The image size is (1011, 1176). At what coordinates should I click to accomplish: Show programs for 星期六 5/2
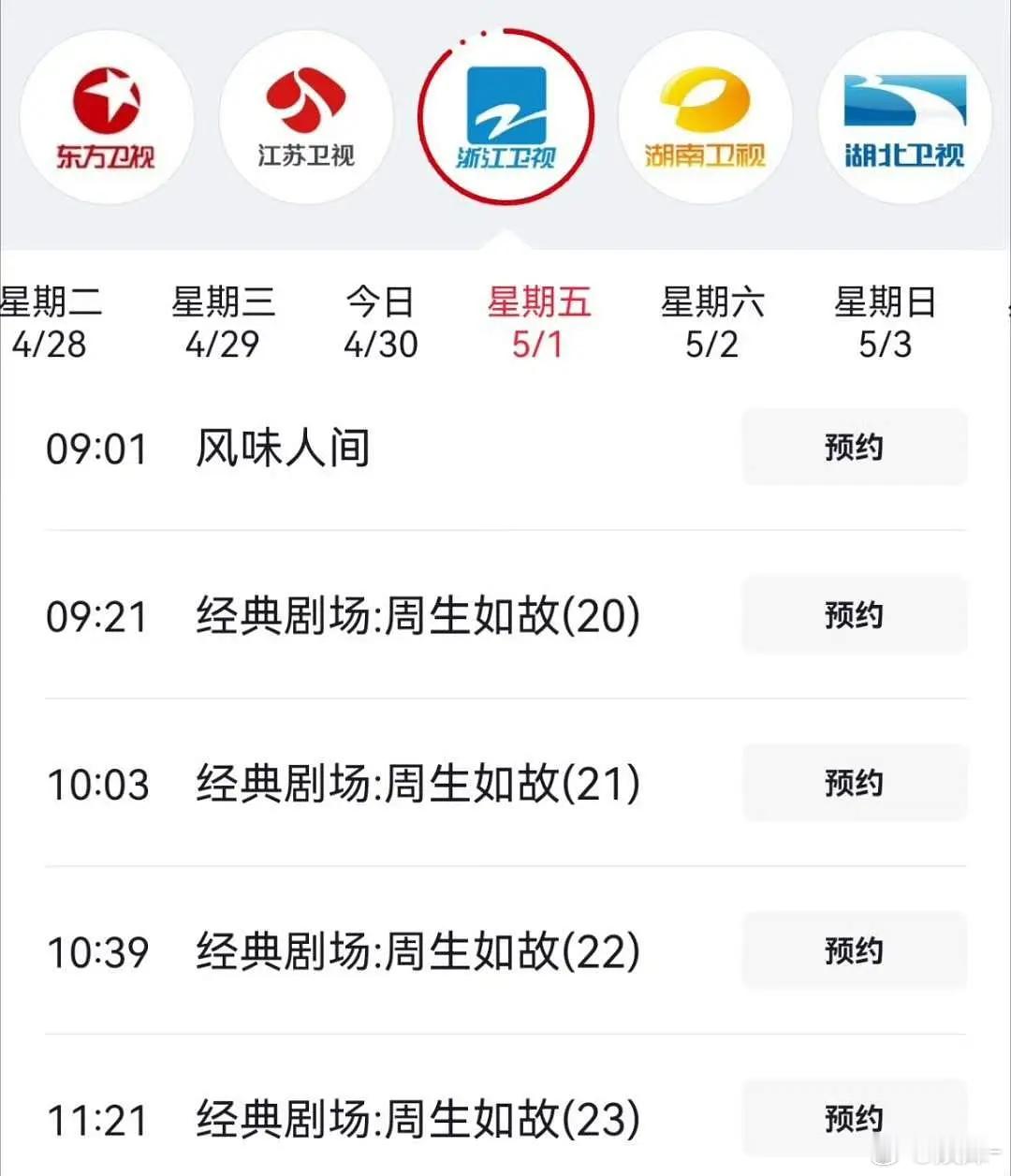pos(712,323)
